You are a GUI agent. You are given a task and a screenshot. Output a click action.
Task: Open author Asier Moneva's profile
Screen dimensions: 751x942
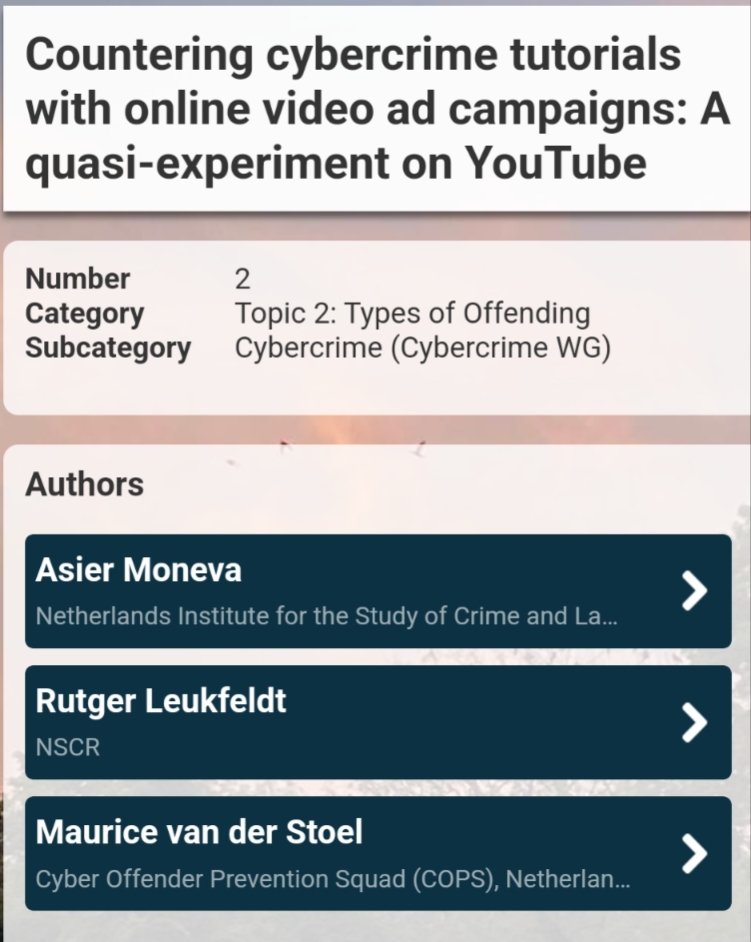(377, 591)
